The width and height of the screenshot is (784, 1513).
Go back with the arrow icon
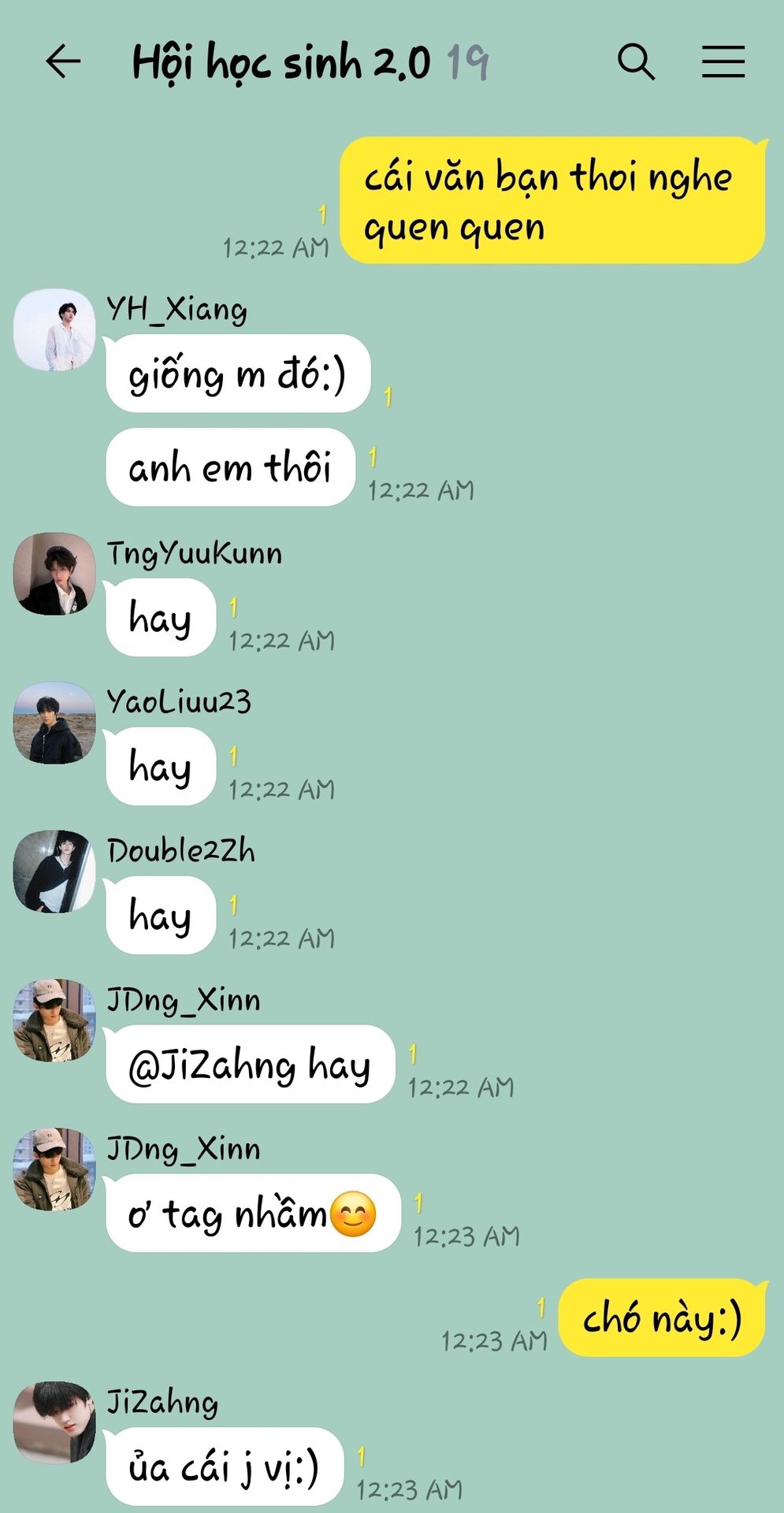pyautogui.click(x=63, y=61)
